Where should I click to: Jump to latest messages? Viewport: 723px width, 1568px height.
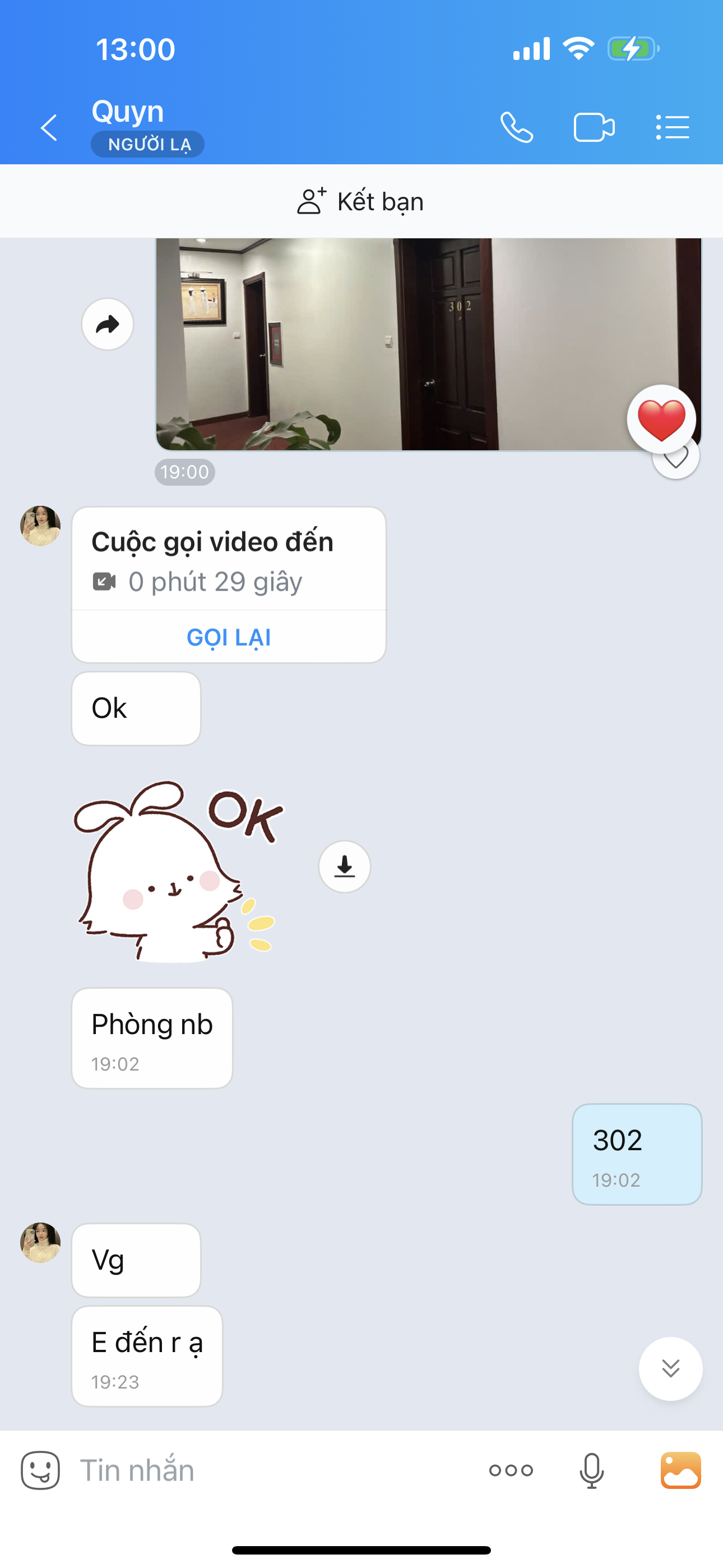click(x=670, y=1368)
